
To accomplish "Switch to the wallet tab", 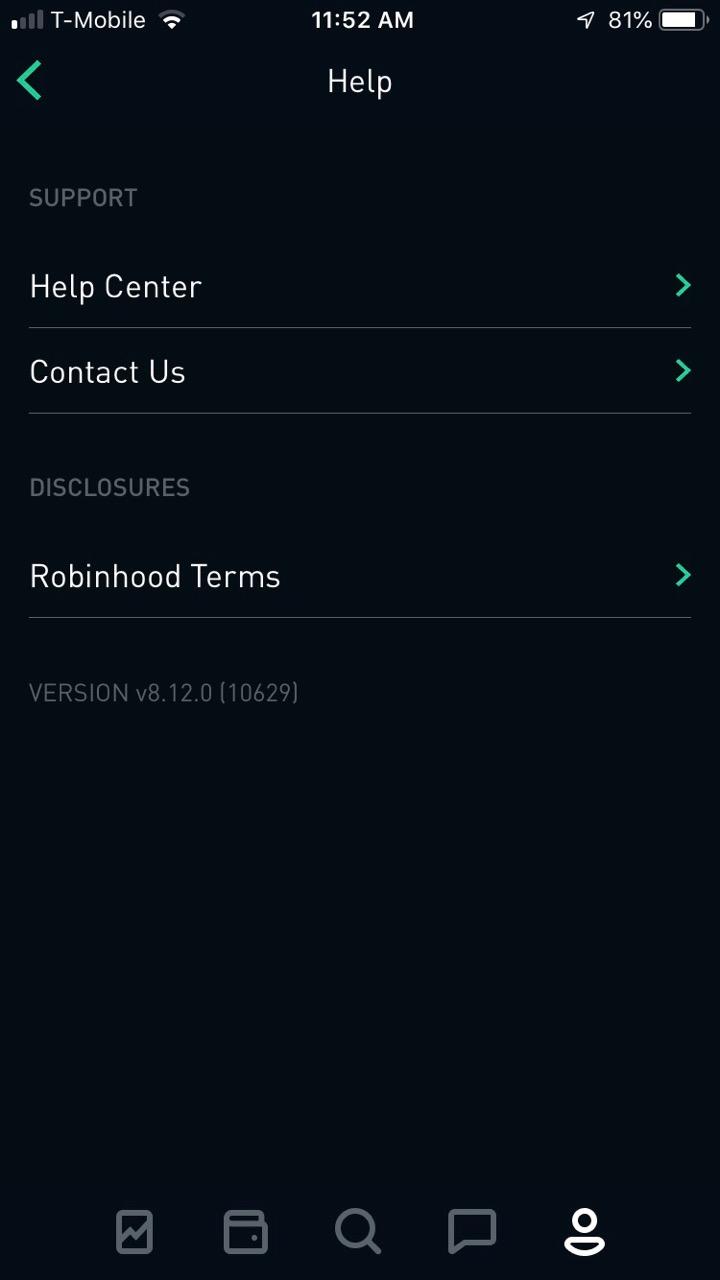I will tap(246, 1231).
